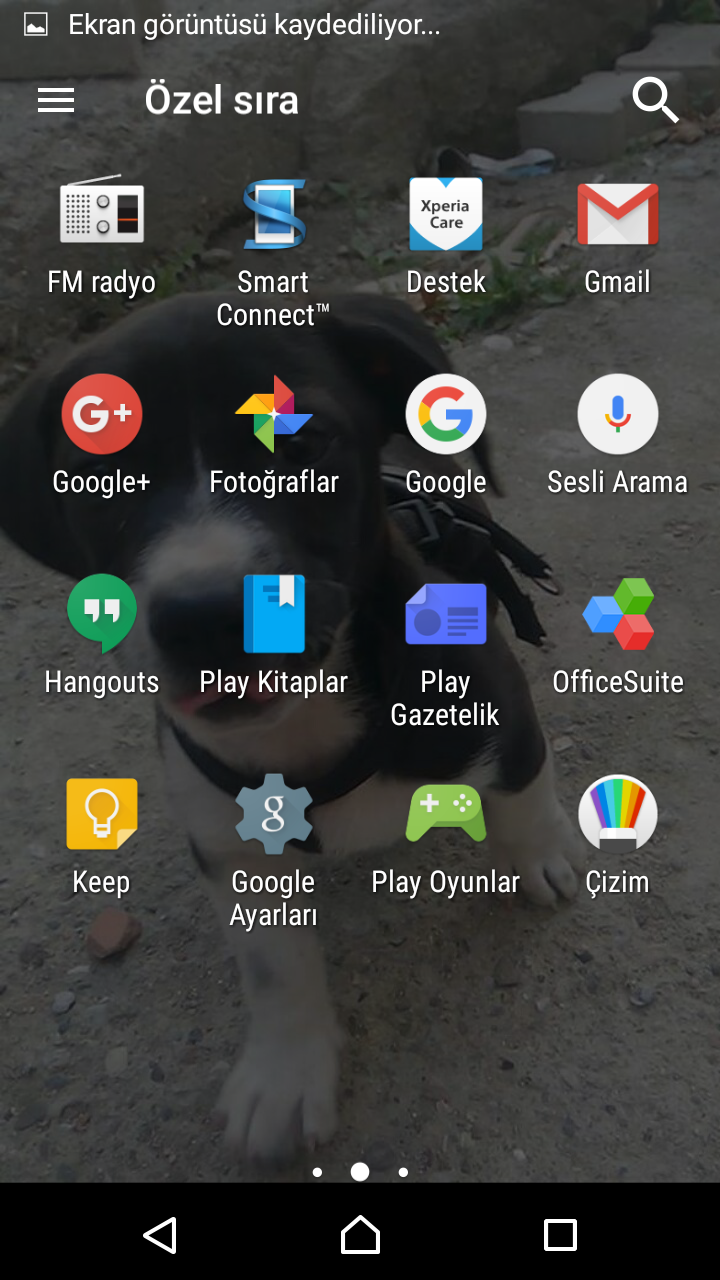Open Google+ app
Image resolution: width=720 pixels, height=1280 pixels.
102,413
